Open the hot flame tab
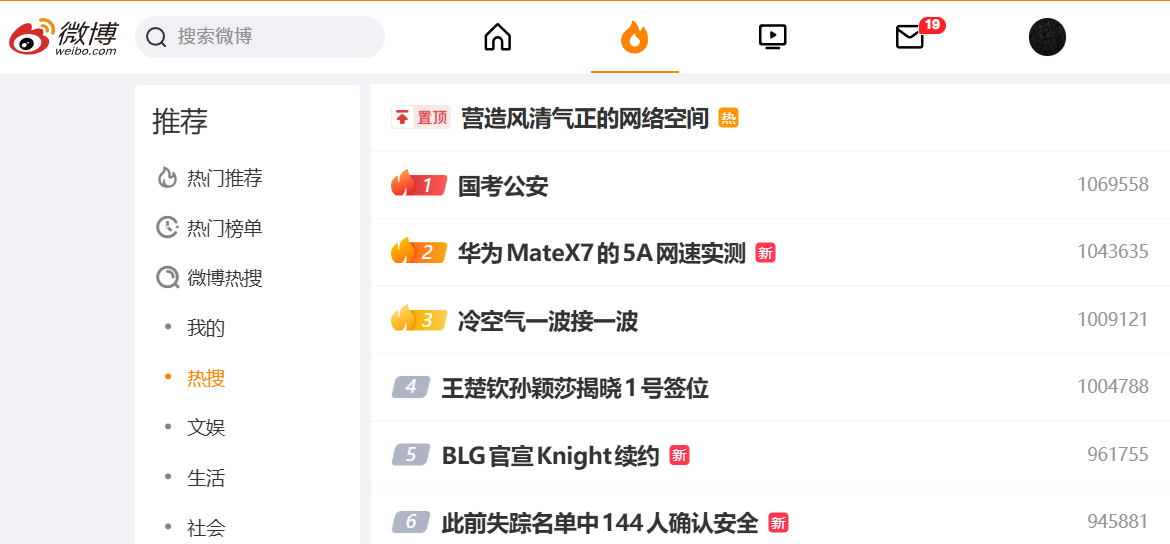 pyautogui.click(x=634, y=37)
